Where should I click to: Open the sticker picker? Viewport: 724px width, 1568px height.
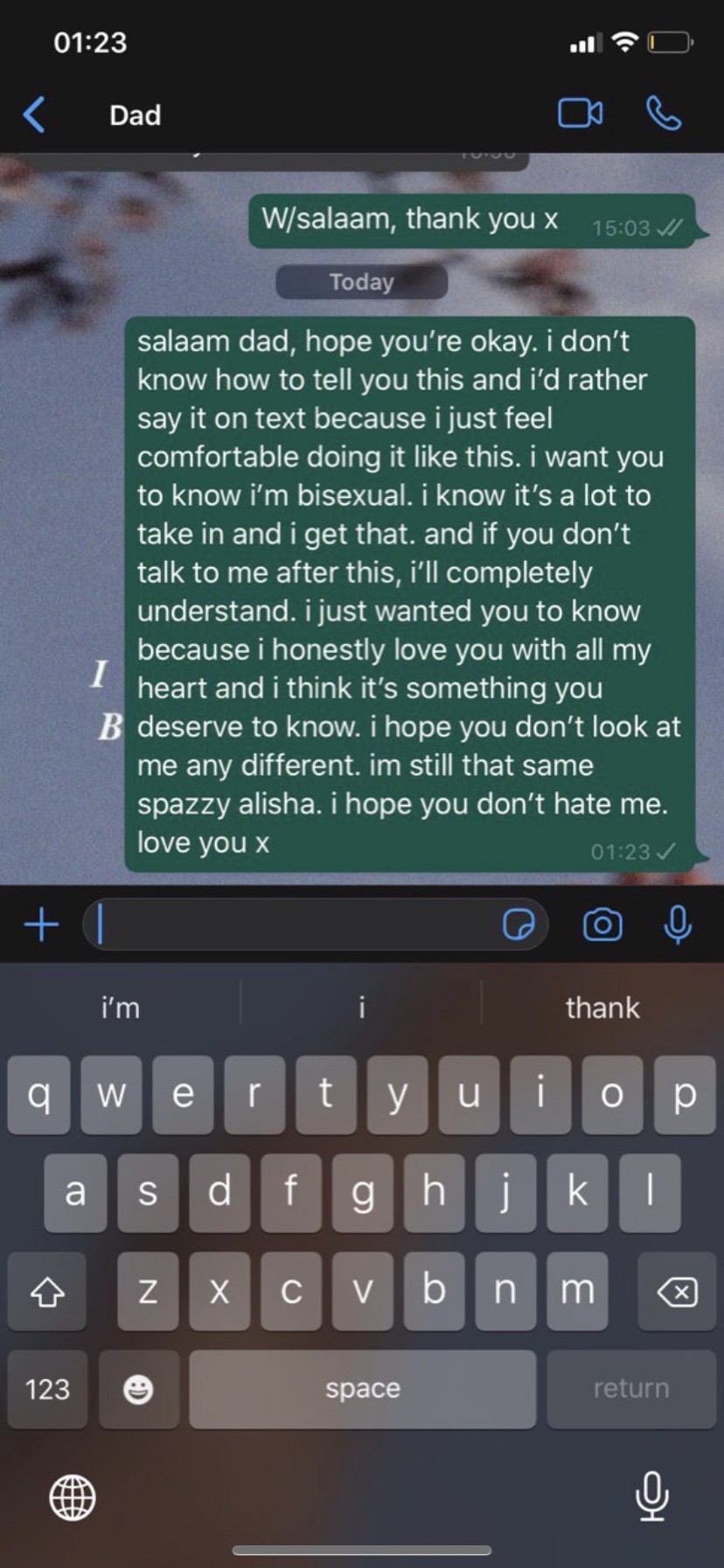coord(519,924)
